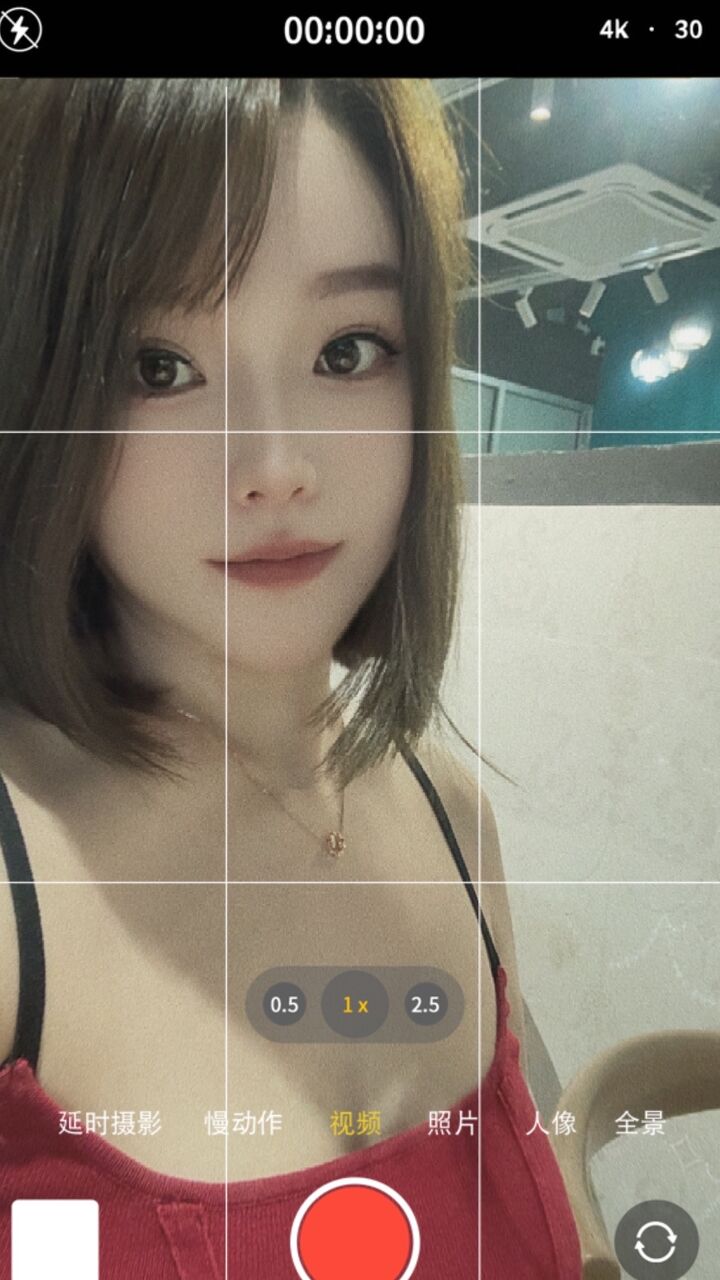Switch to 慢动作 mode
The width and height of the screenshot is (720, 1280).
[243, 1123]
